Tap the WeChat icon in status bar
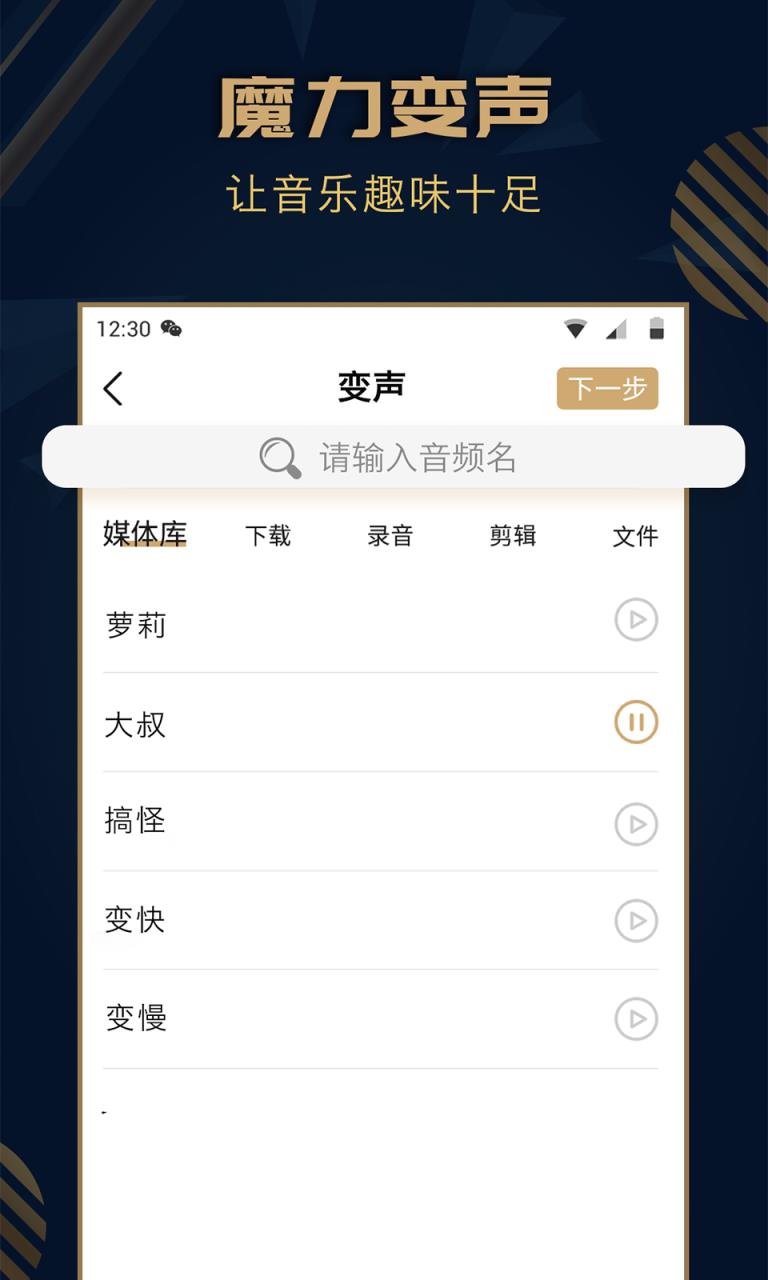 tap(169, 326)
